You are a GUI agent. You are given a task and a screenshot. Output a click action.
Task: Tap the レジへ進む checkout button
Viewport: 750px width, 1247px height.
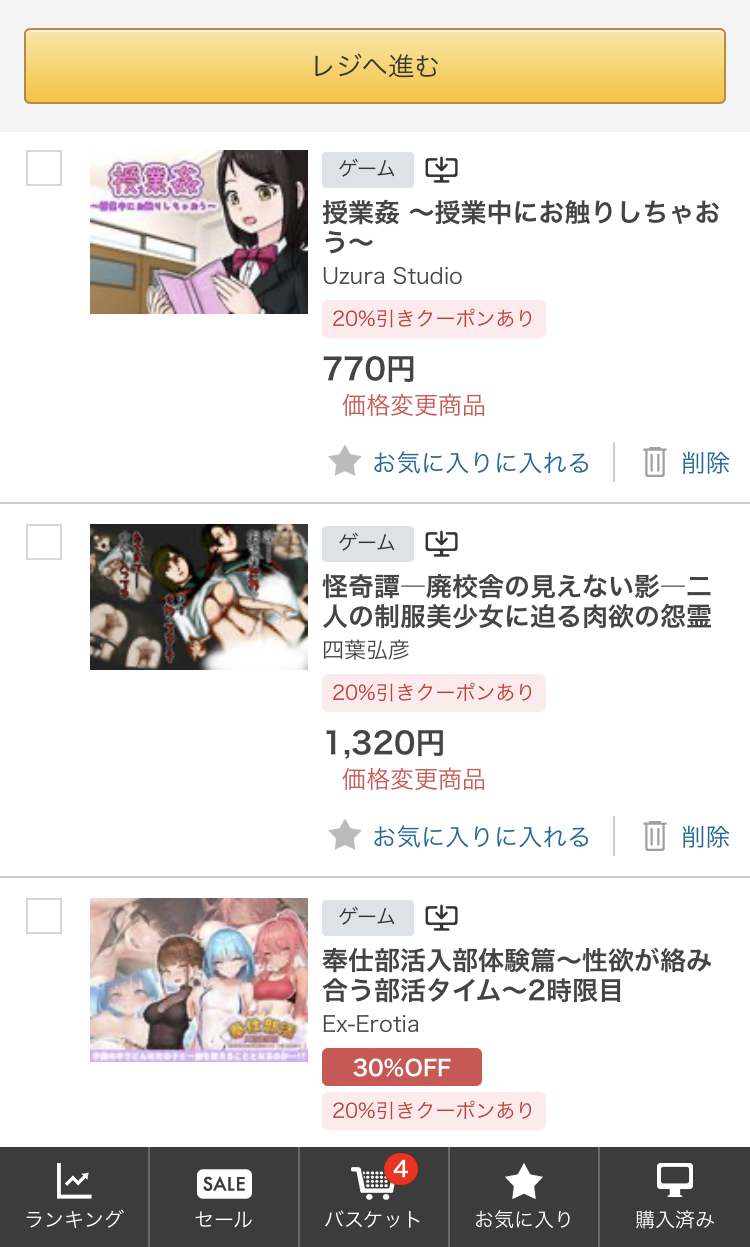coord(374,66)
